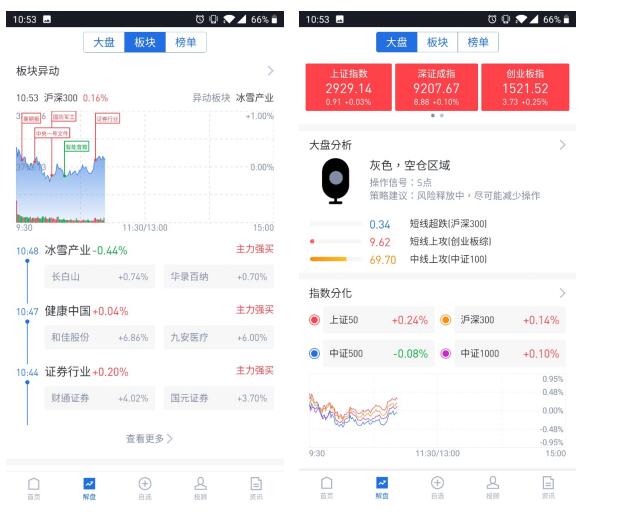Tap 查看更多 to see more
This screenshot has width=633, height=529.
(149, 439)
